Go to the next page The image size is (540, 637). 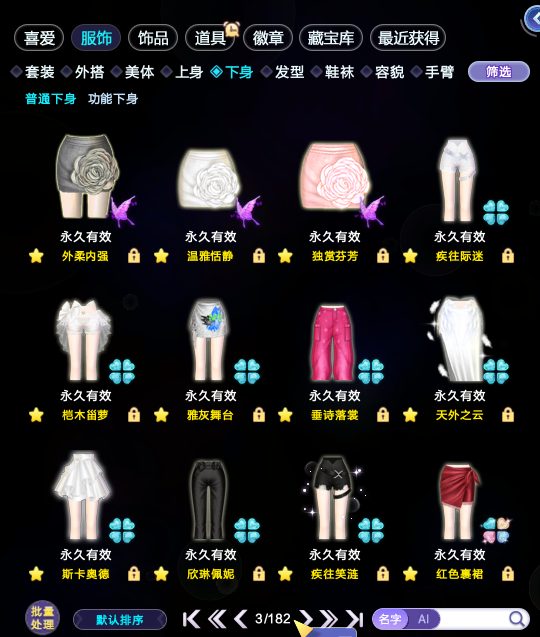[x=306, y=619]
